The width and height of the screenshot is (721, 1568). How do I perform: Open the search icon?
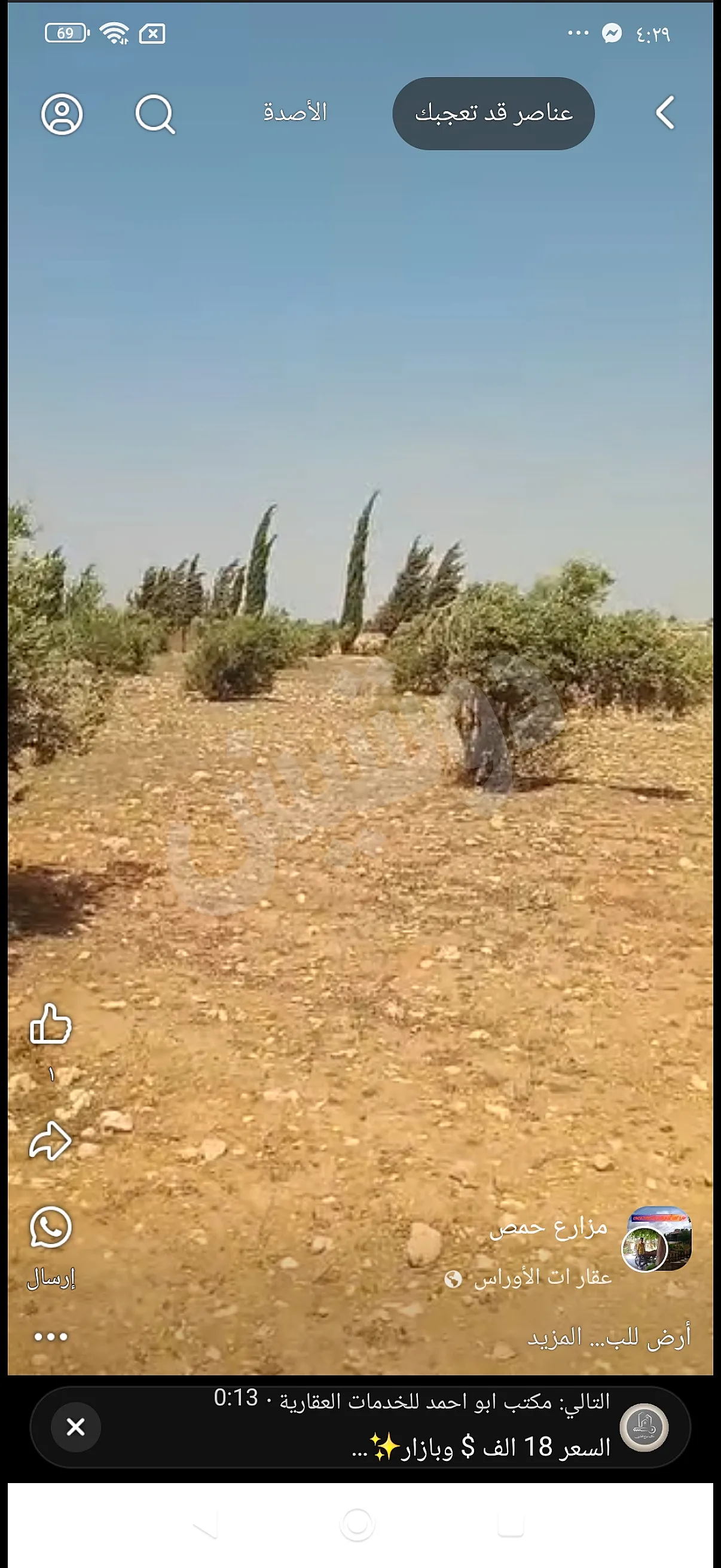click(x=155, y=114)
